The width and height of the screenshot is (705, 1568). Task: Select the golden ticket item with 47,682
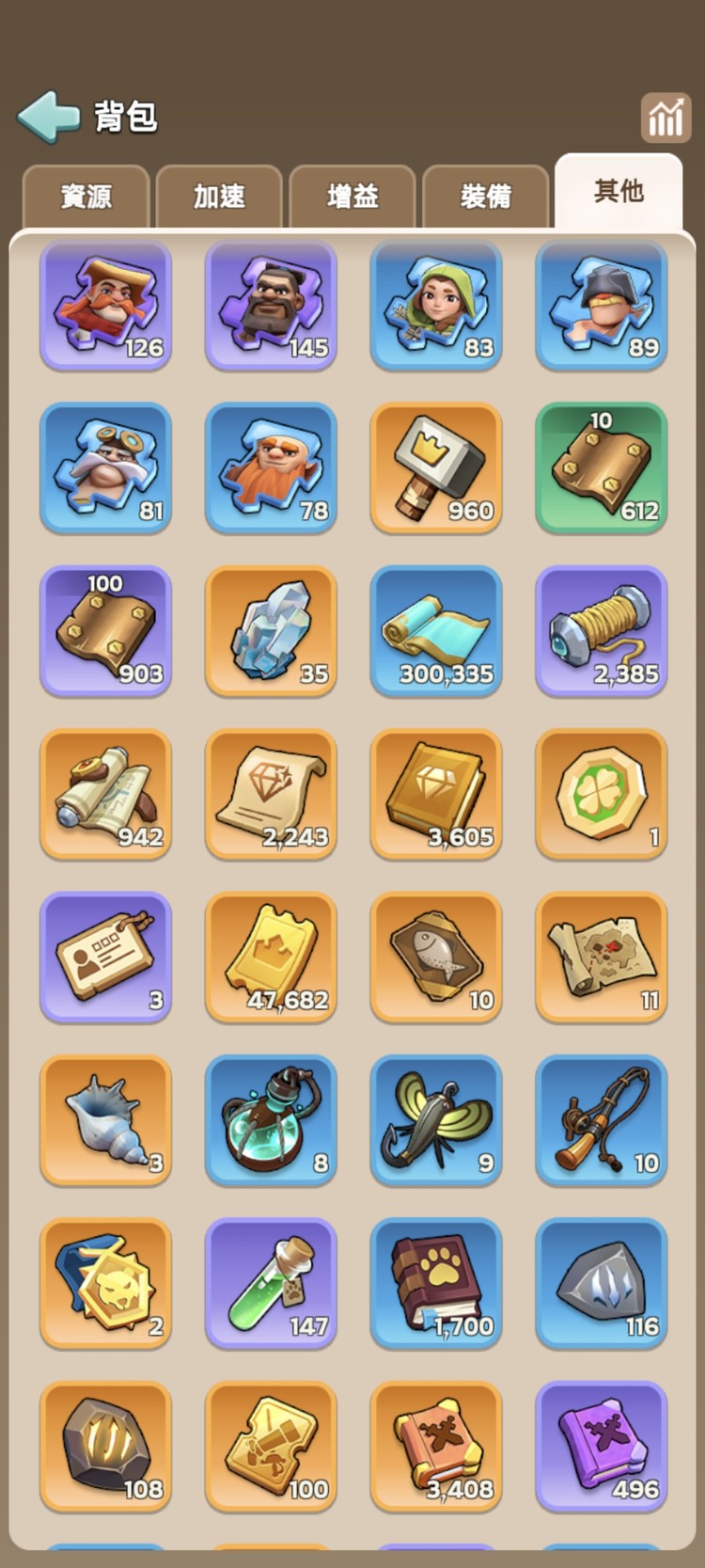(271, 958)
